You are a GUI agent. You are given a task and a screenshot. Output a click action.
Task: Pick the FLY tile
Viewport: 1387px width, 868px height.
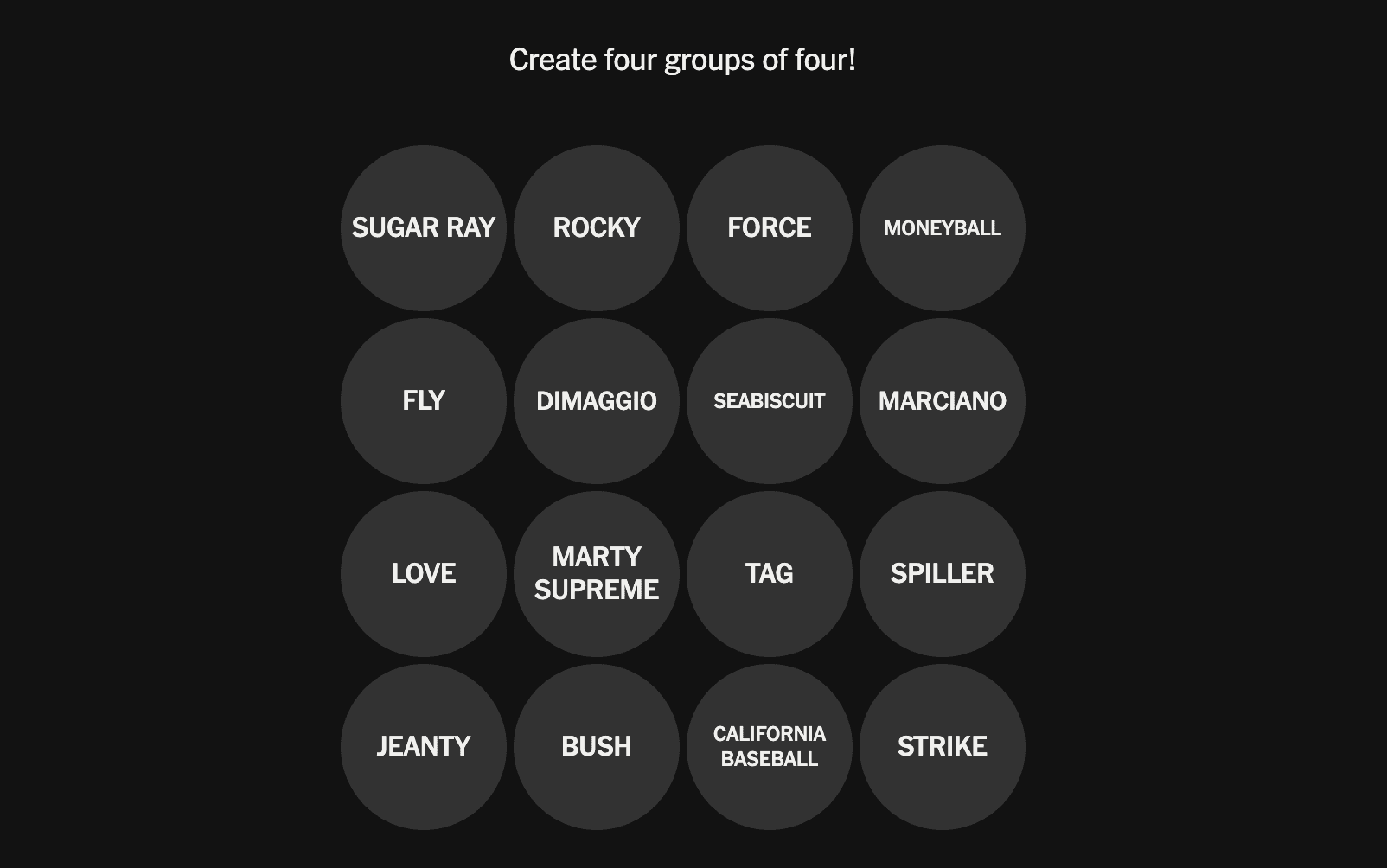tap(424, 401)
